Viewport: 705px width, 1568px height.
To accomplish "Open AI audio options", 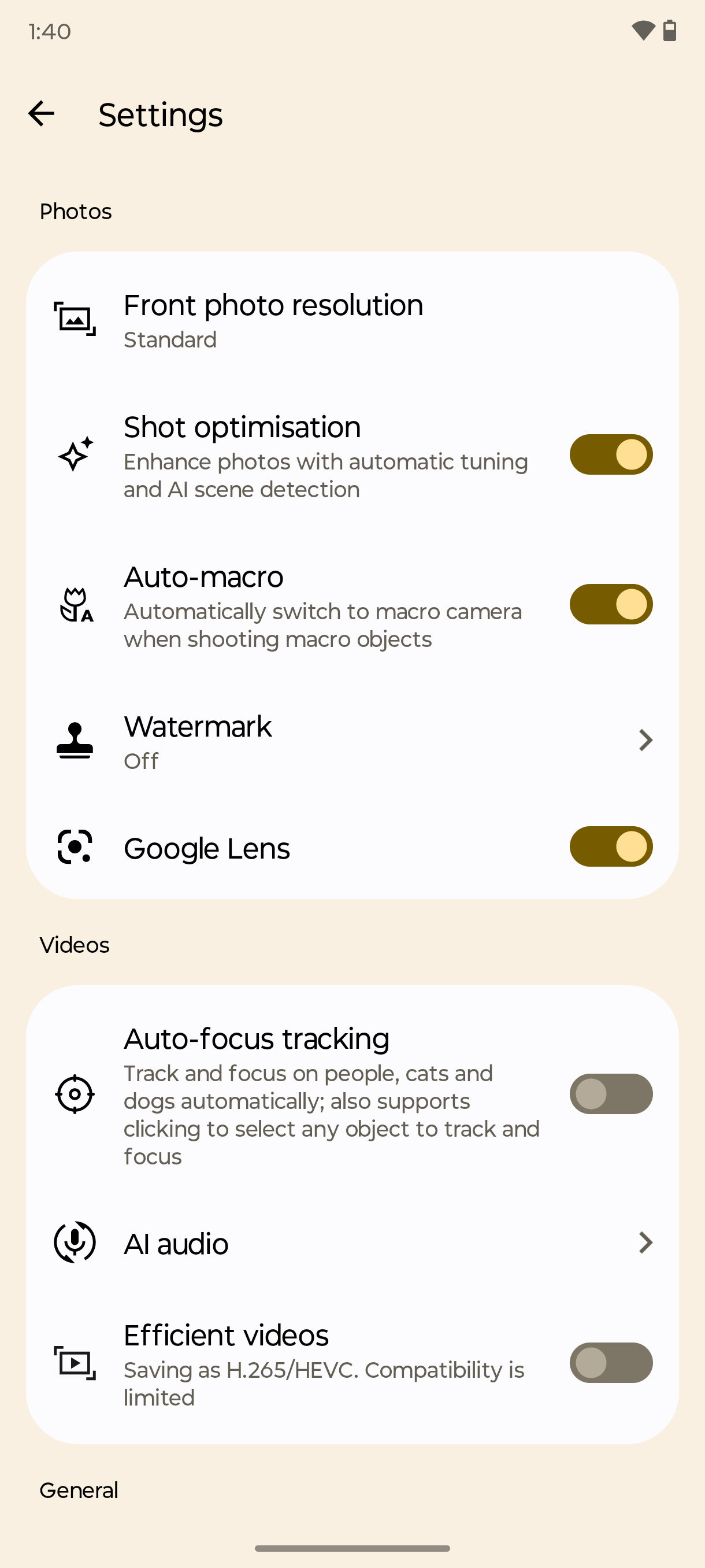I will click(x=351, y=1242).
